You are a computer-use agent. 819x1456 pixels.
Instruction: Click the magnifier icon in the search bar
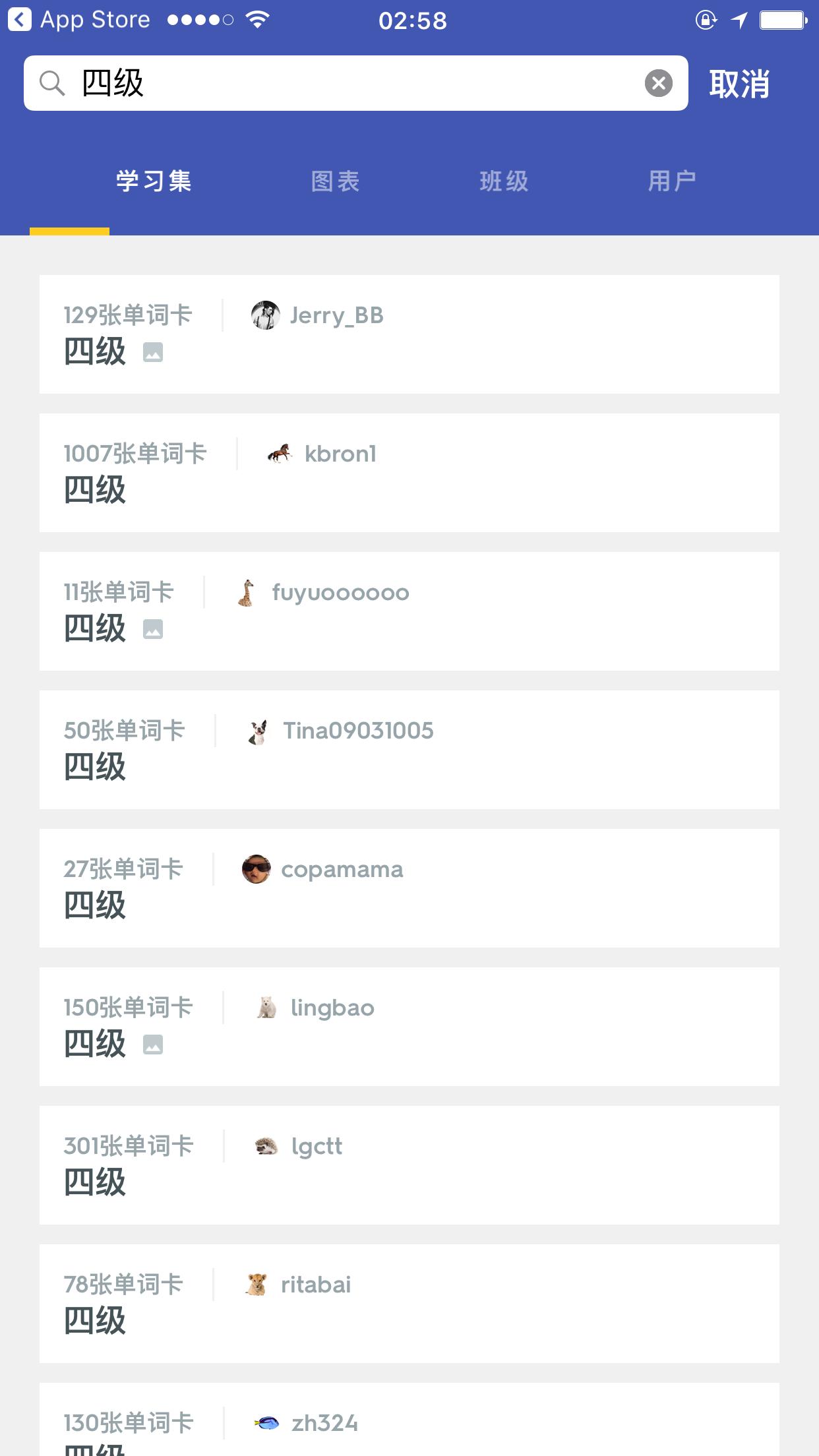[x=53, y=83]
